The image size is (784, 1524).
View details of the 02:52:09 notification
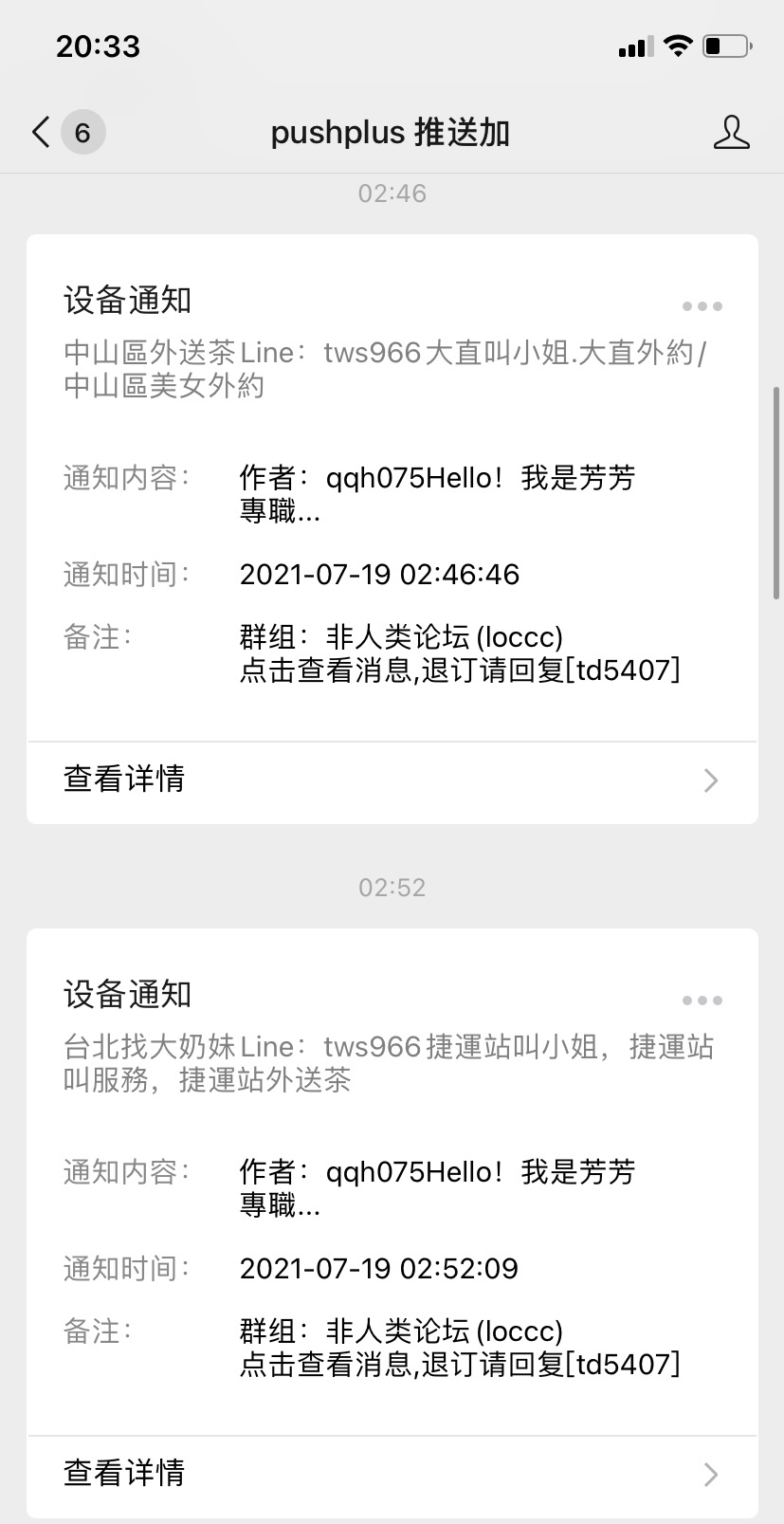392,1474
